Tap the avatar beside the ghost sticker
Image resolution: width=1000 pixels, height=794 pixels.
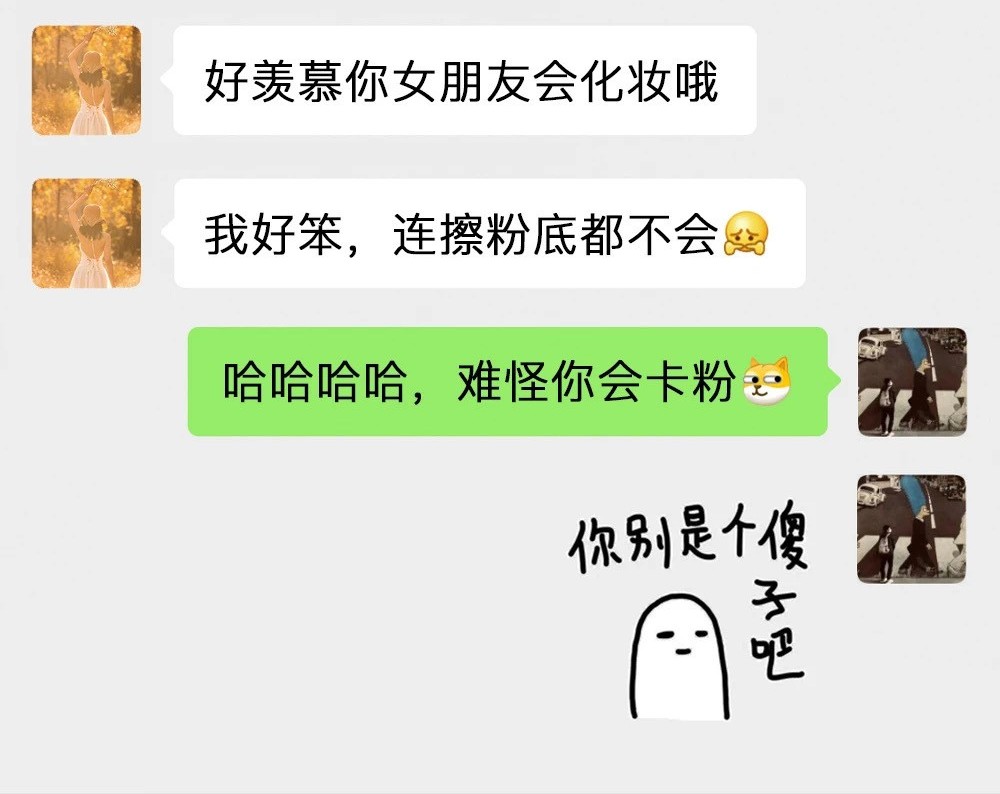point(912,529)
